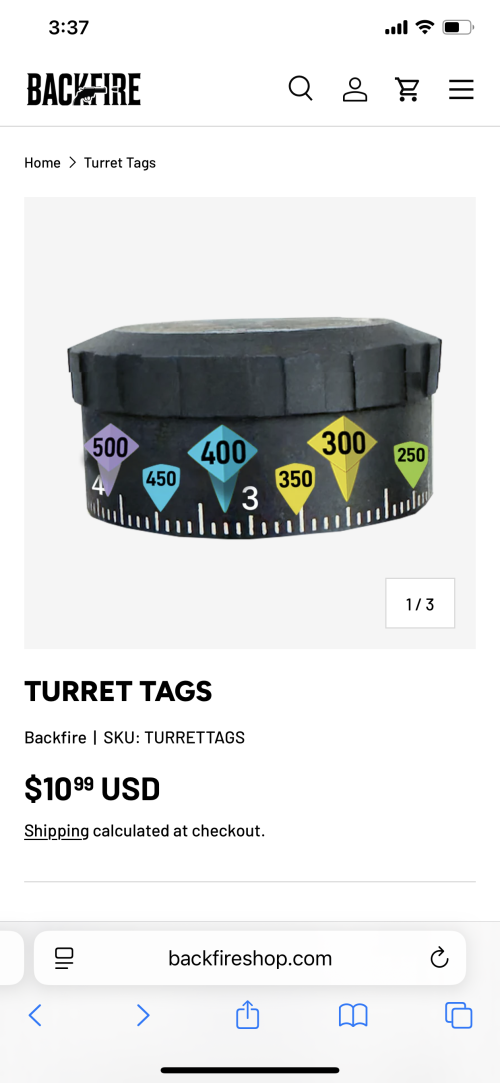Image resolution: width=500 pixels, height=1083 pixels.
Task: Reload the page in Safari
Action: (x=439, y=958)
